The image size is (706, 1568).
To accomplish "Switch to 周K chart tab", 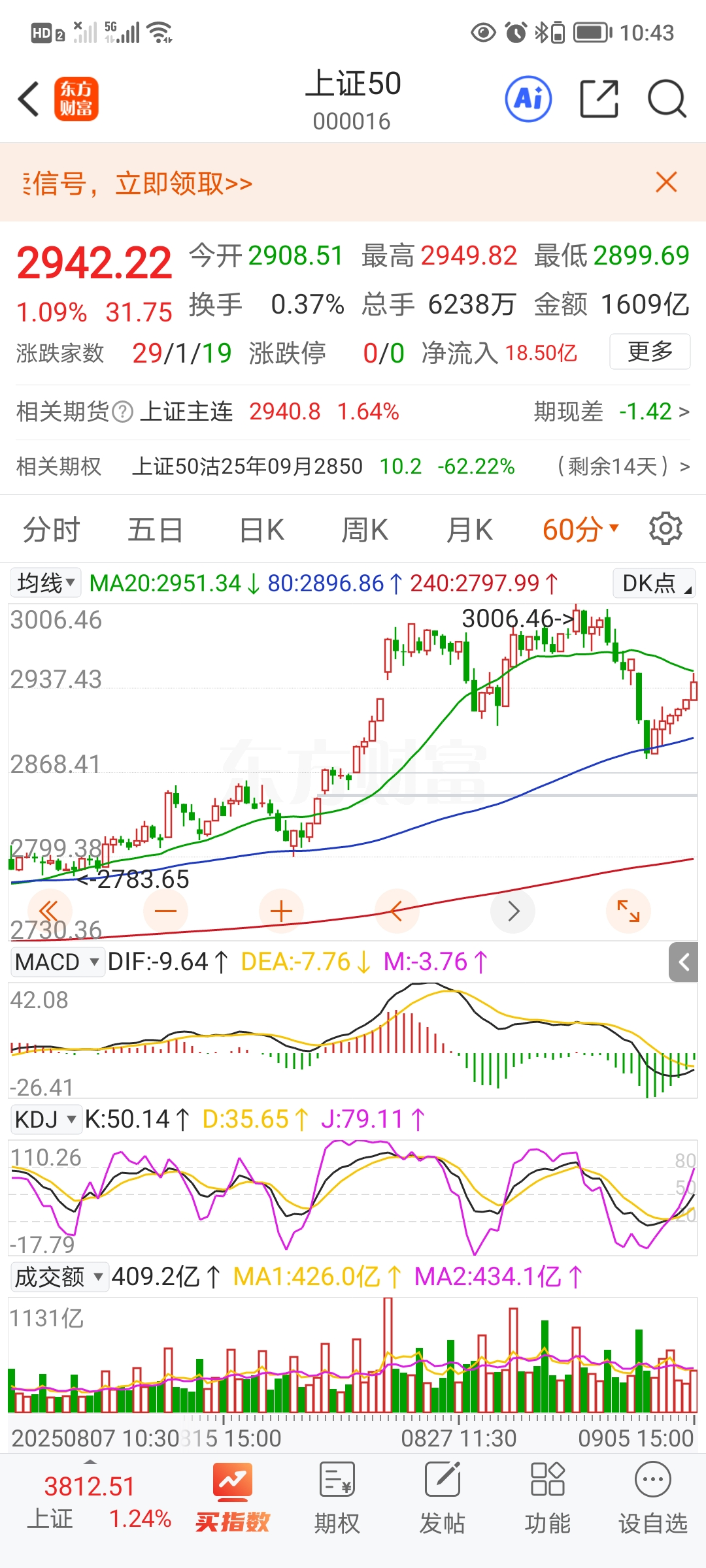I will tap(365, 529).
